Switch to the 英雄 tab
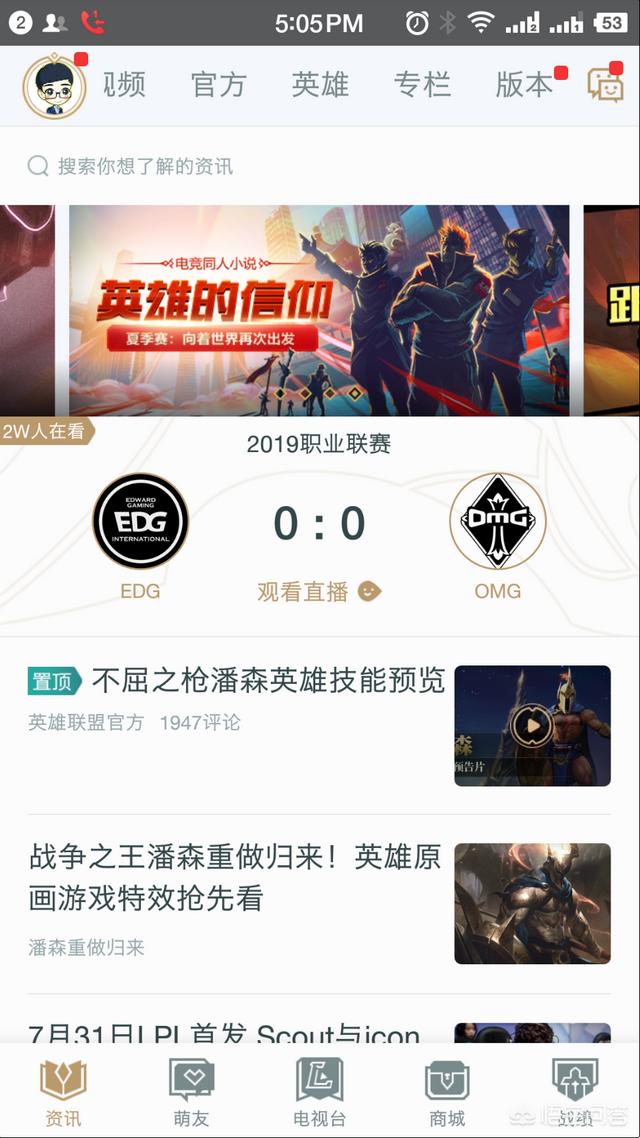 point(320,85)
